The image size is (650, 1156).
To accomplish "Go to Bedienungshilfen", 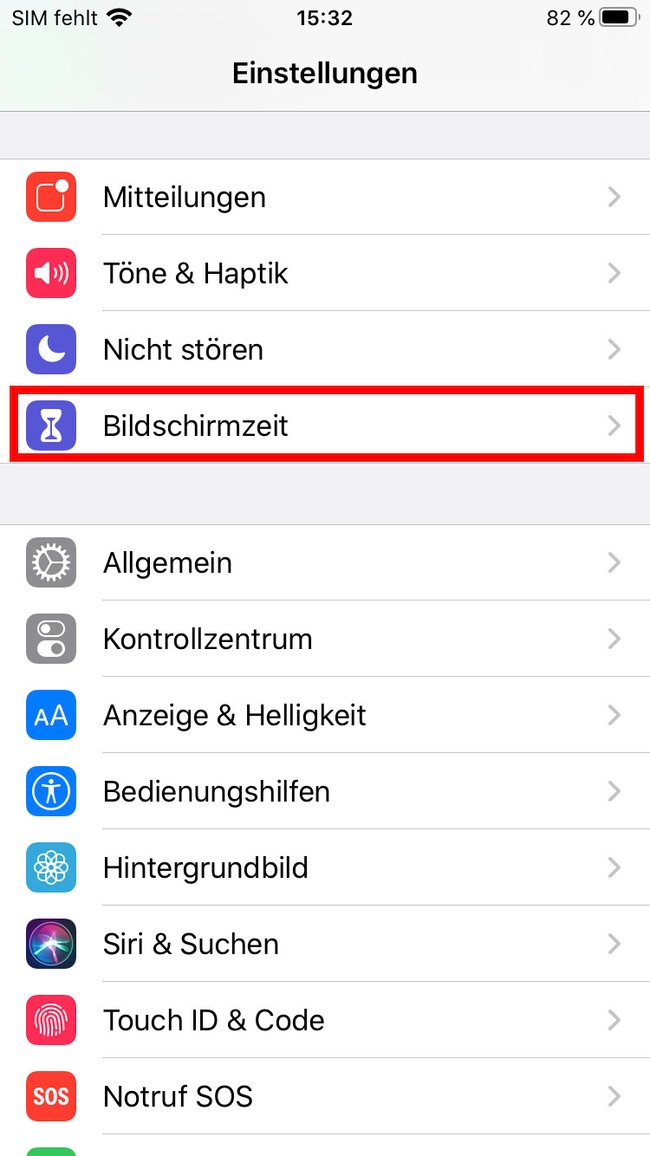I will 325,791.
